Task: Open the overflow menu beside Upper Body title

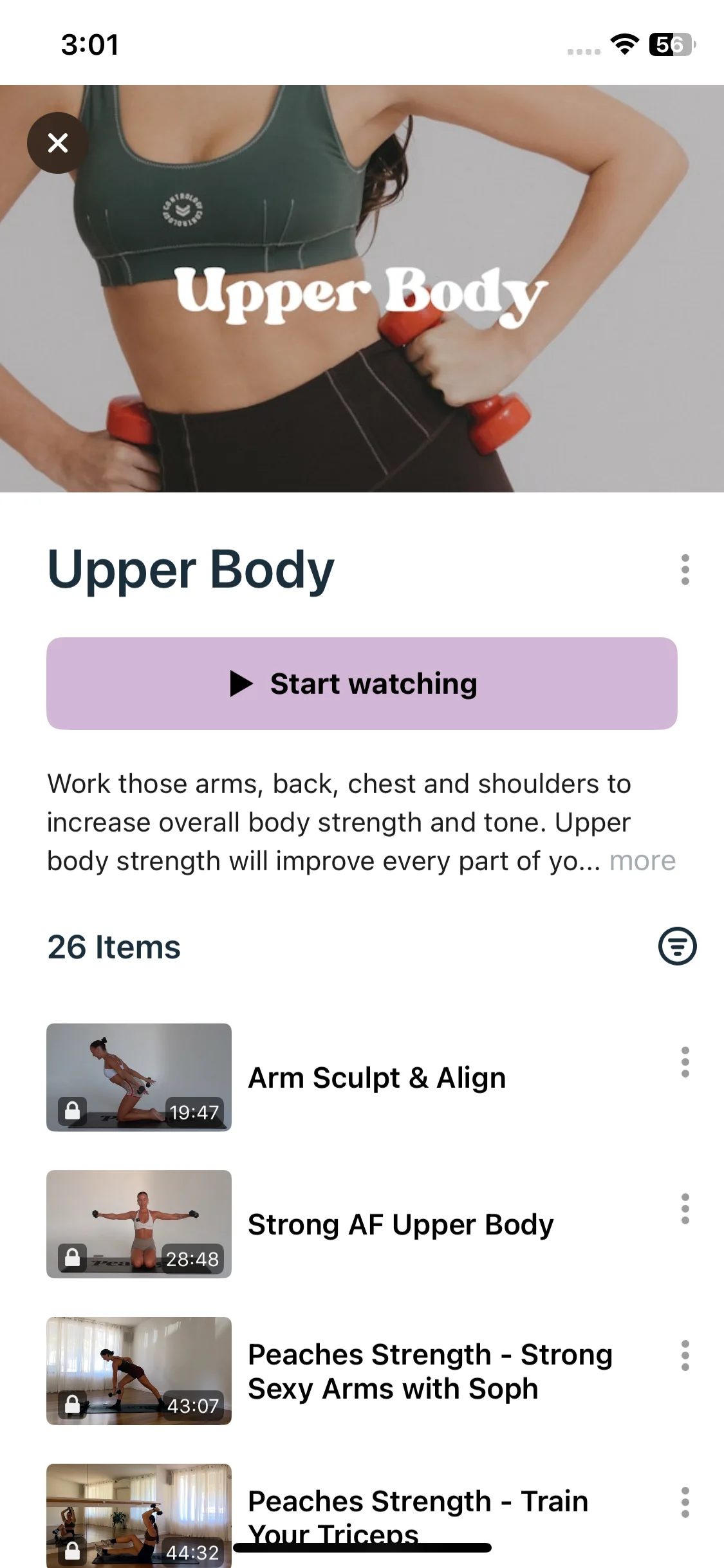Action: [x=685, y=570]
